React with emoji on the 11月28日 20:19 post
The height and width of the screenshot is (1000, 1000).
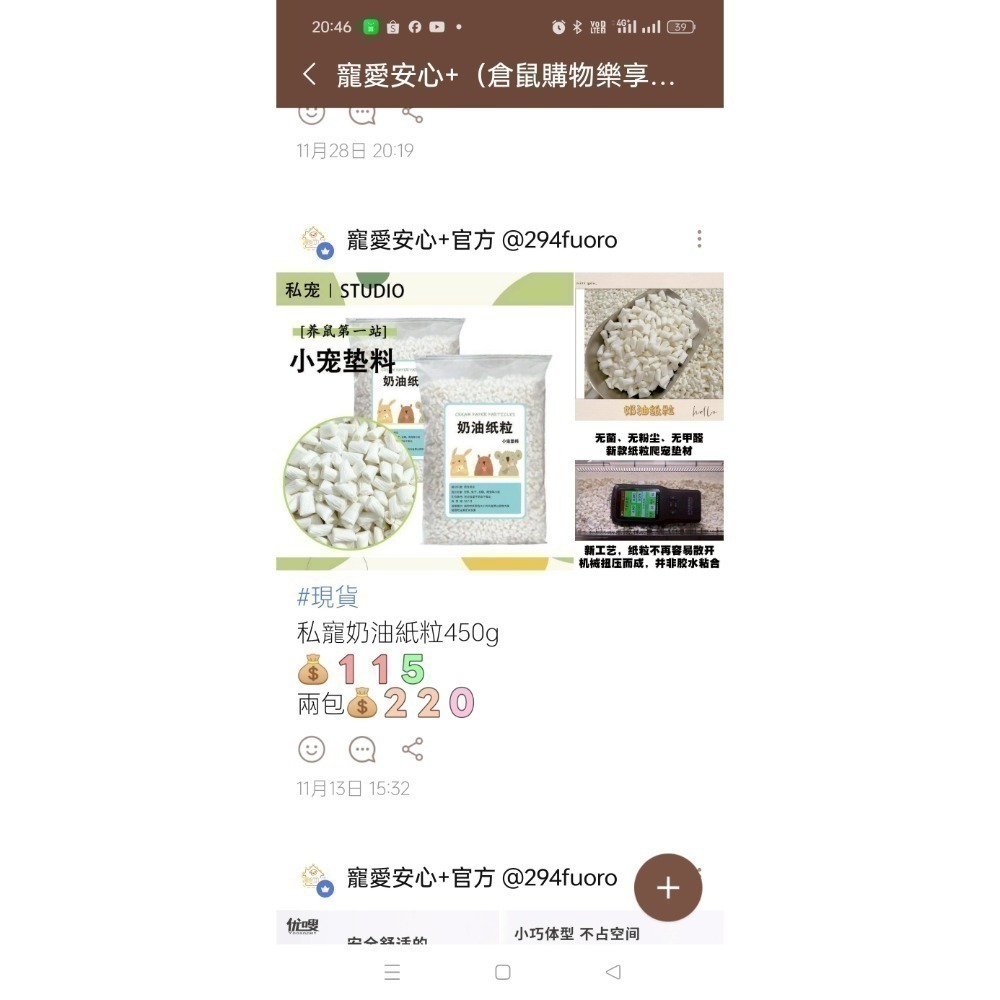click(312, 112)
